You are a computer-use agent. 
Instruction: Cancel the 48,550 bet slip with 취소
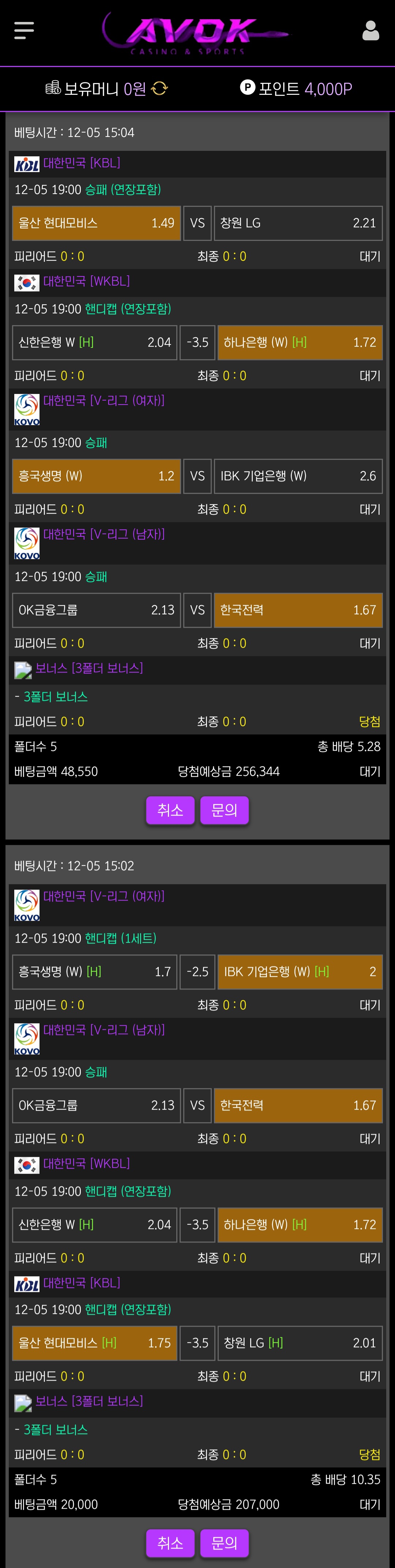click(170, 810)
